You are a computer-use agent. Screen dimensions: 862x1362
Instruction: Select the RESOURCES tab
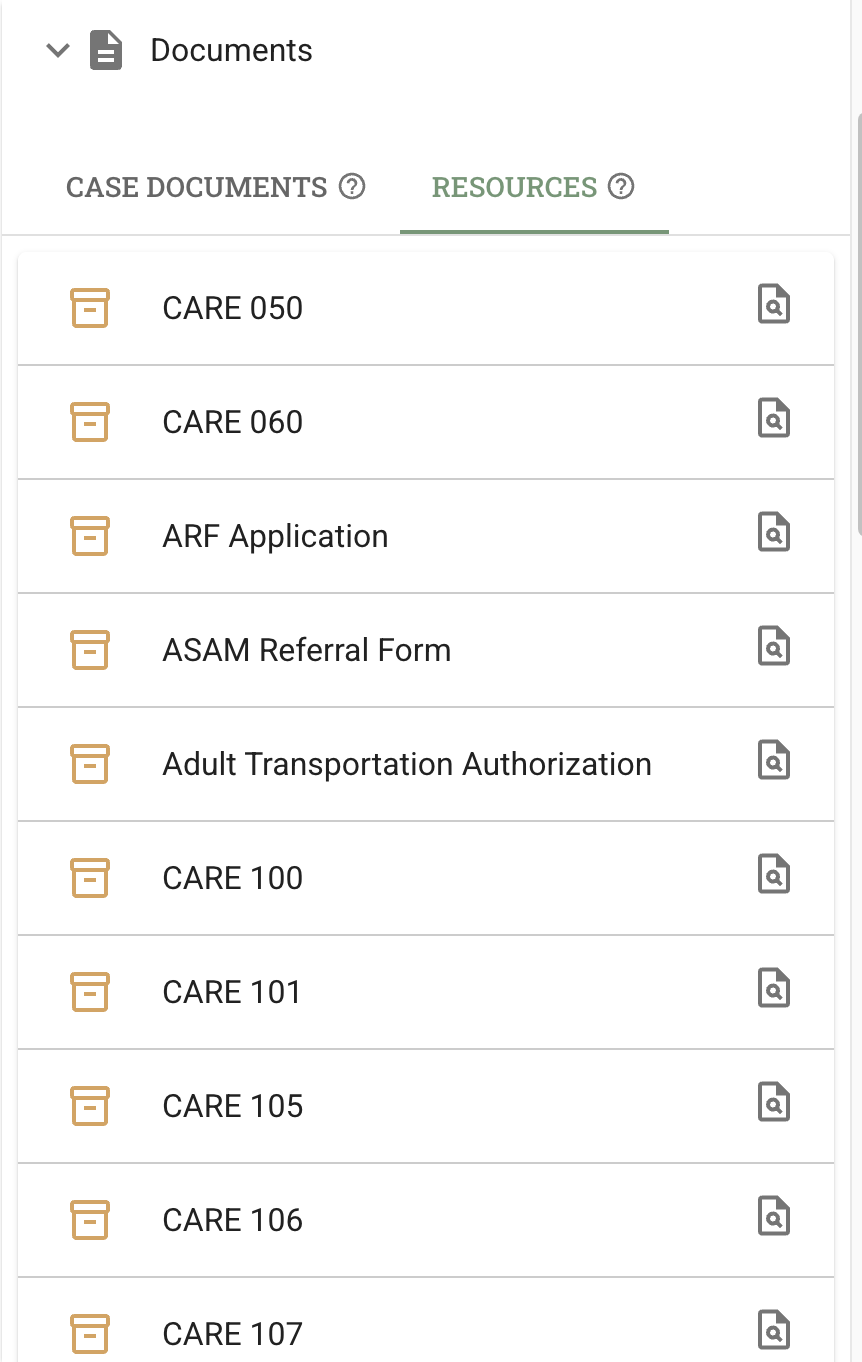tap(515, 187)
